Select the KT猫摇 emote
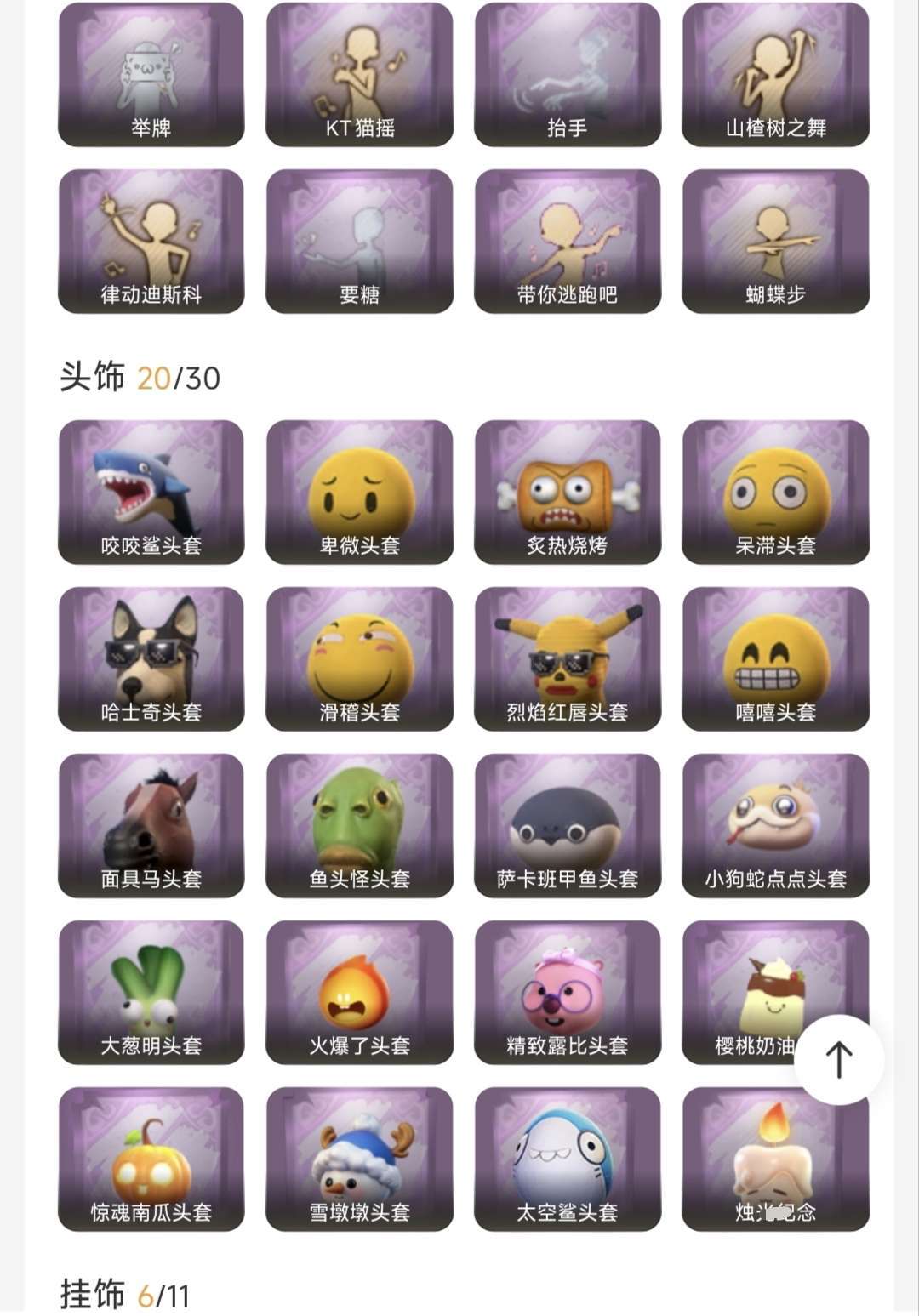 [359, 75]
